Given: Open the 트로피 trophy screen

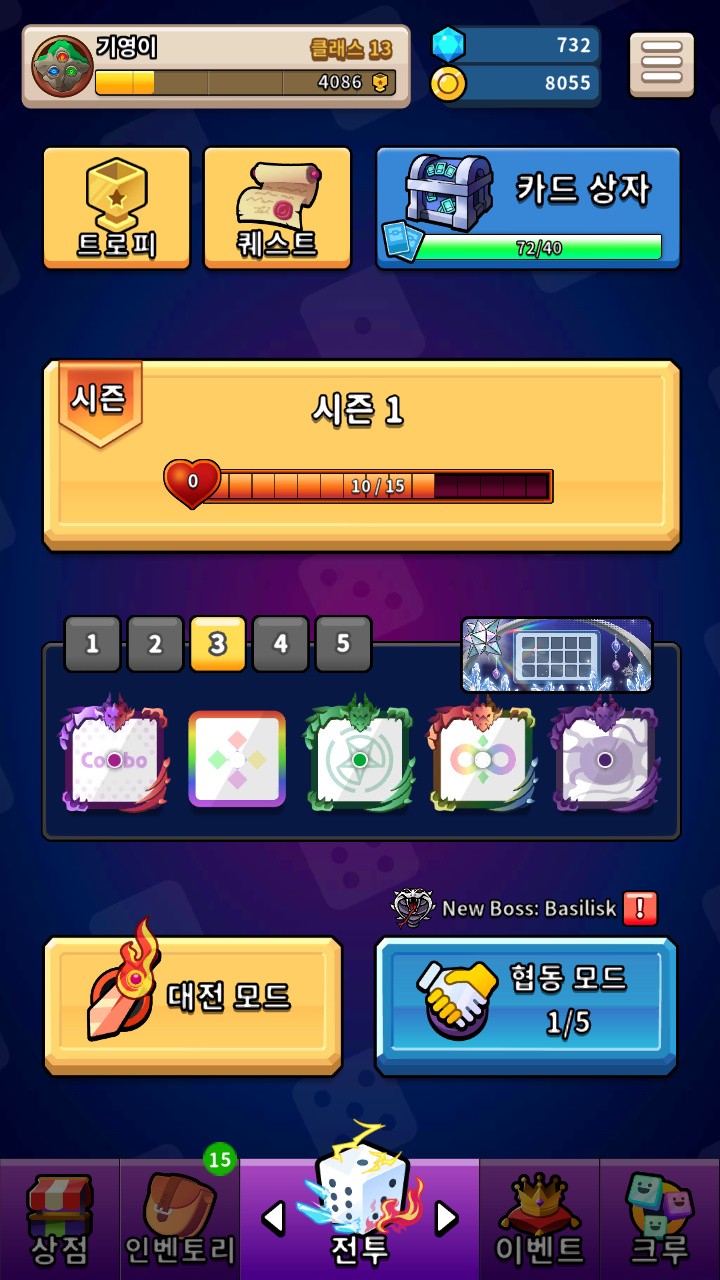Looking at the screenshot, I should point(117,208).
